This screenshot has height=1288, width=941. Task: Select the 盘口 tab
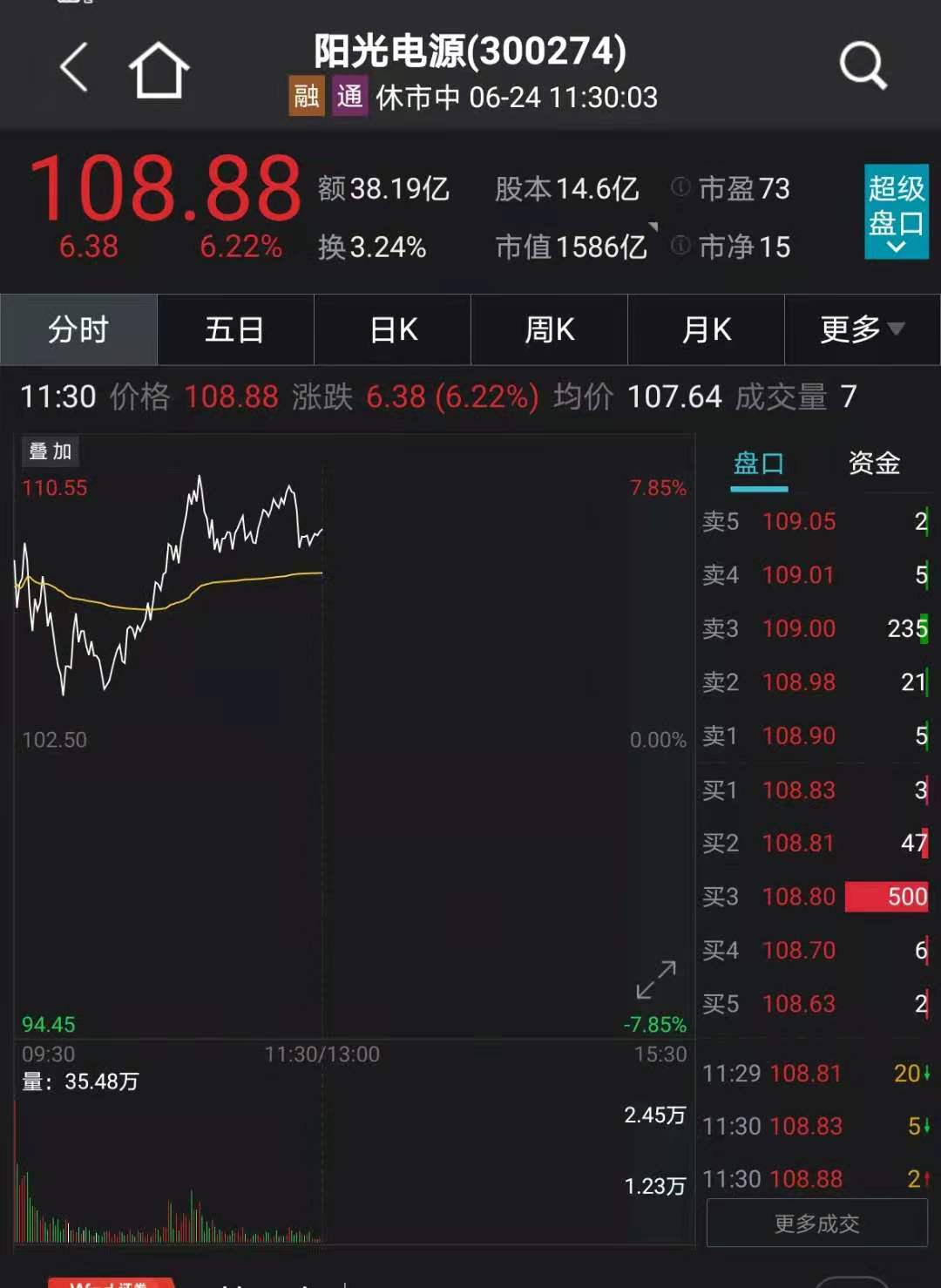(x=759, y=464)
